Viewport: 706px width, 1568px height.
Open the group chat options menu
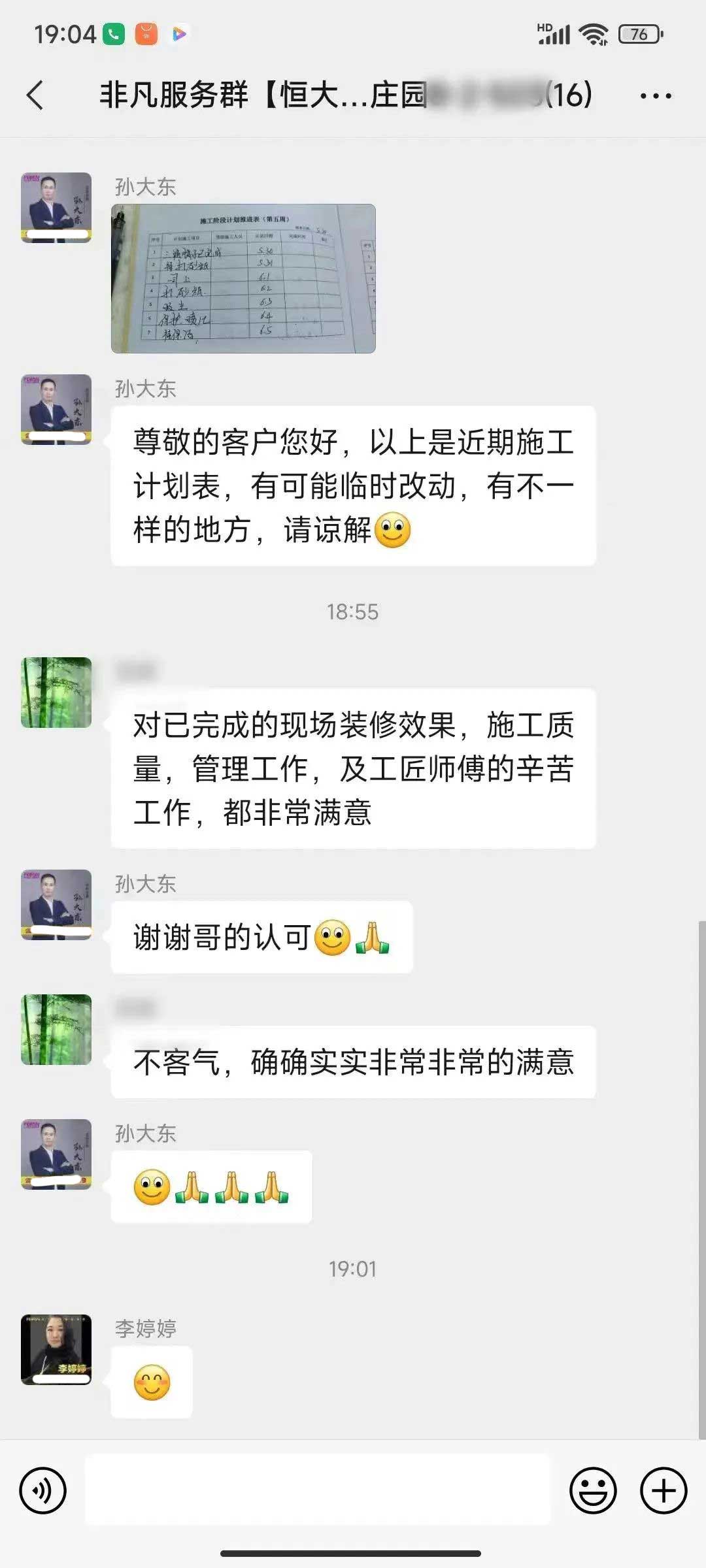point(655,96)
